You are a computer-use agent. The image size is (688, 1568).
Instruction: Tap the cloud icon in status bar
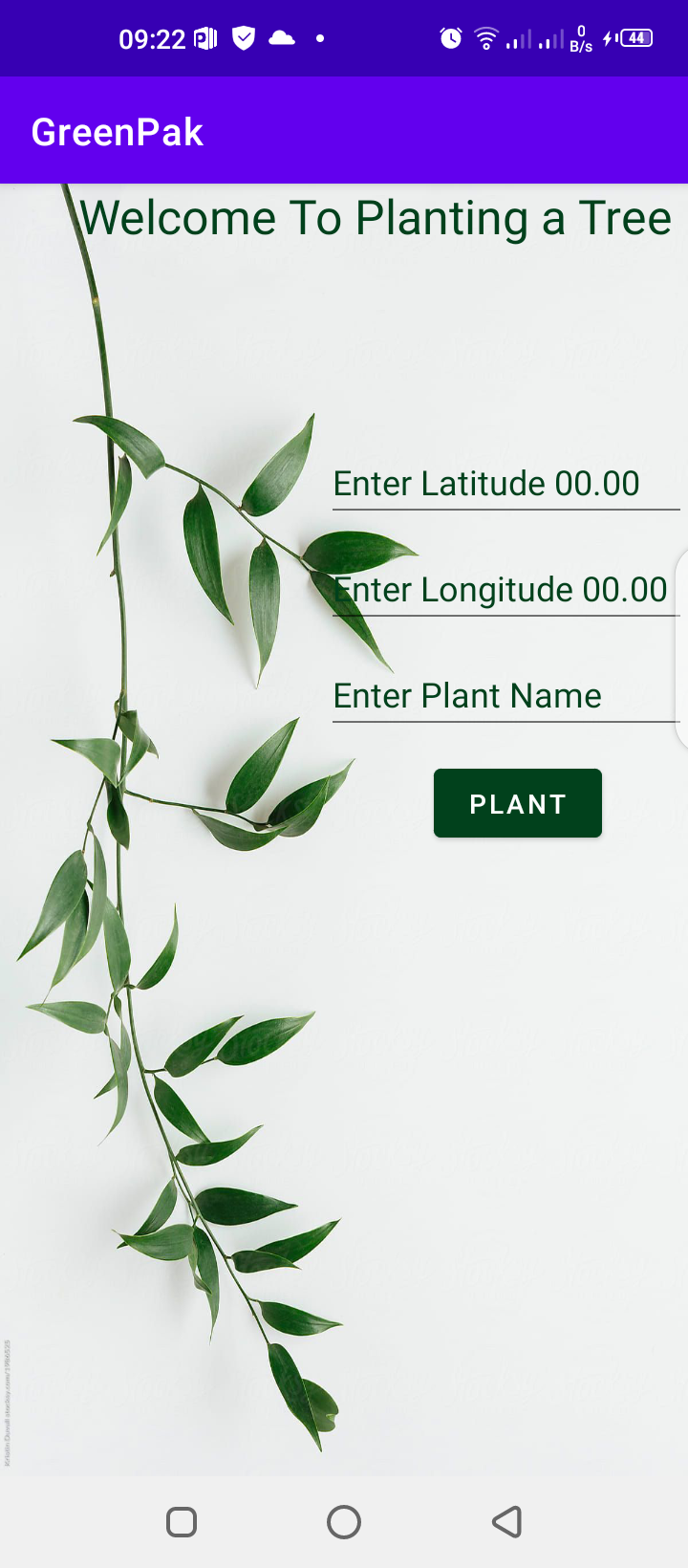coord(282,38)
